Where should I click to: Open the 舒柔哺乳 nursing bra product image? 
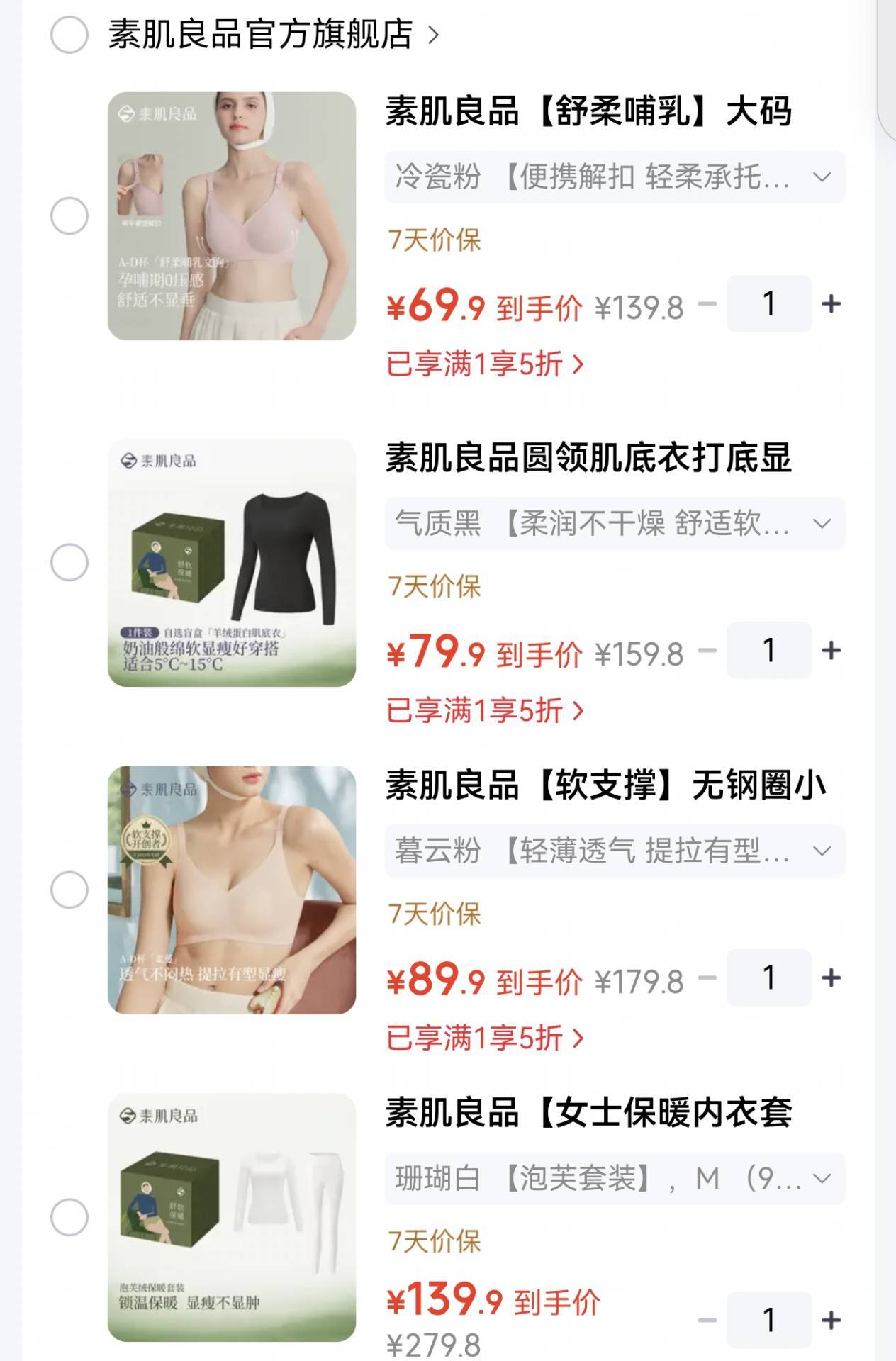point(232,215)
